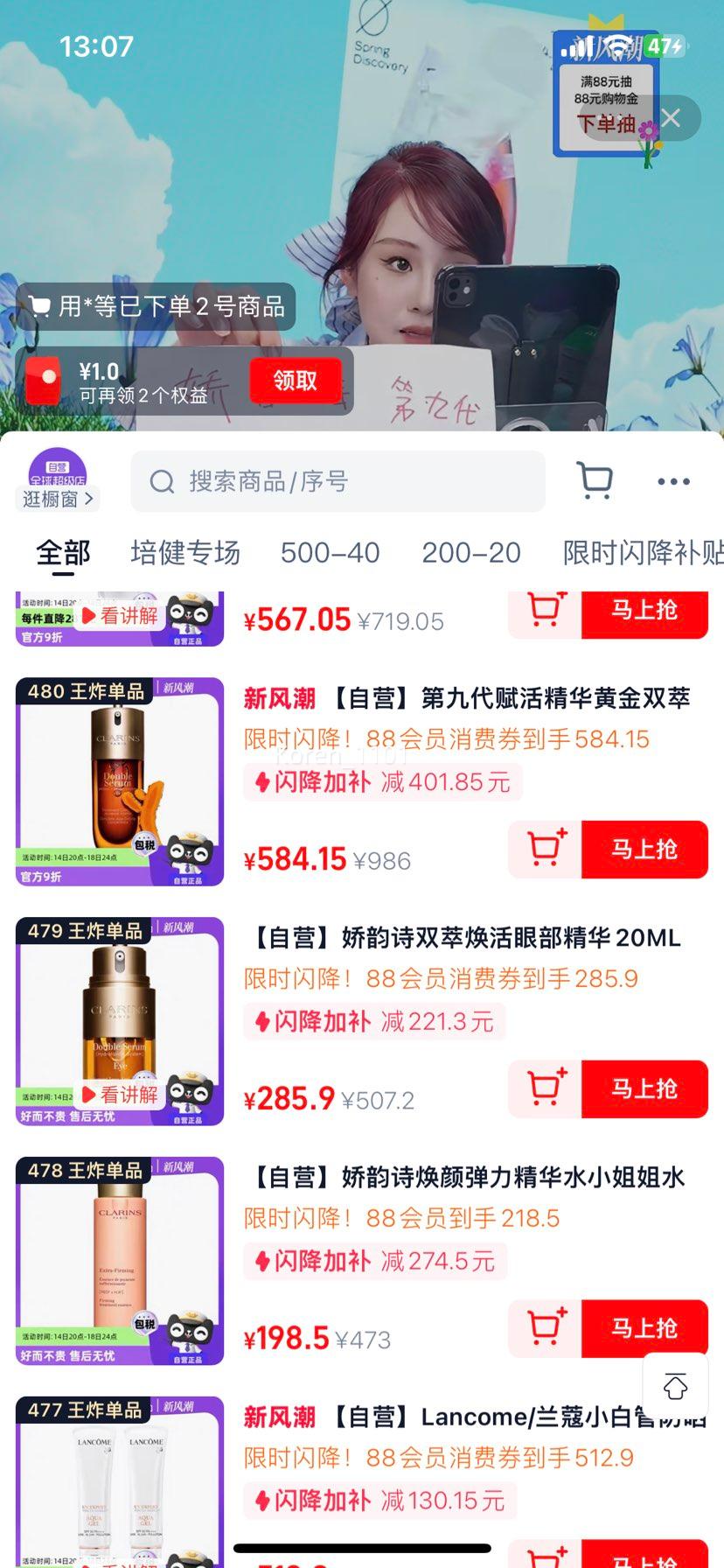
Task: Check the battery indicator in status bar
Action: (665, 46)
